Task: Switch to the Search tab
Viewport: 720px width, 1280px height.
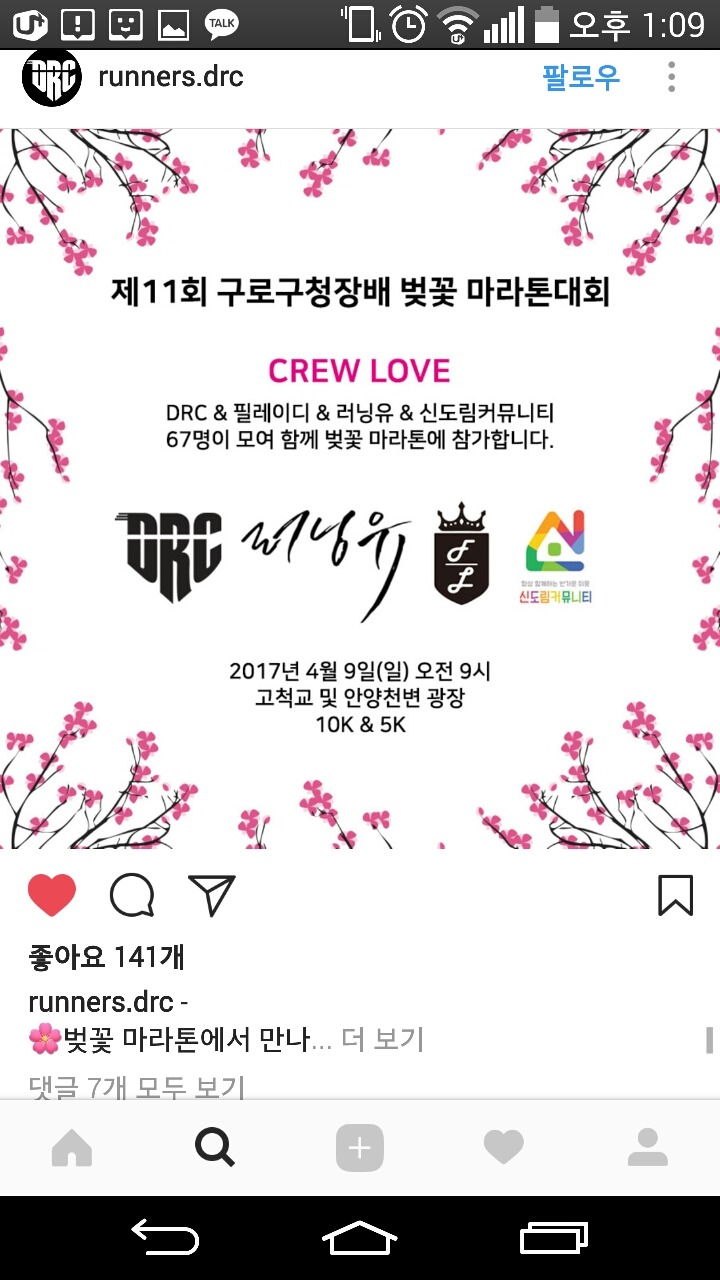Action: coord(215,1148)
